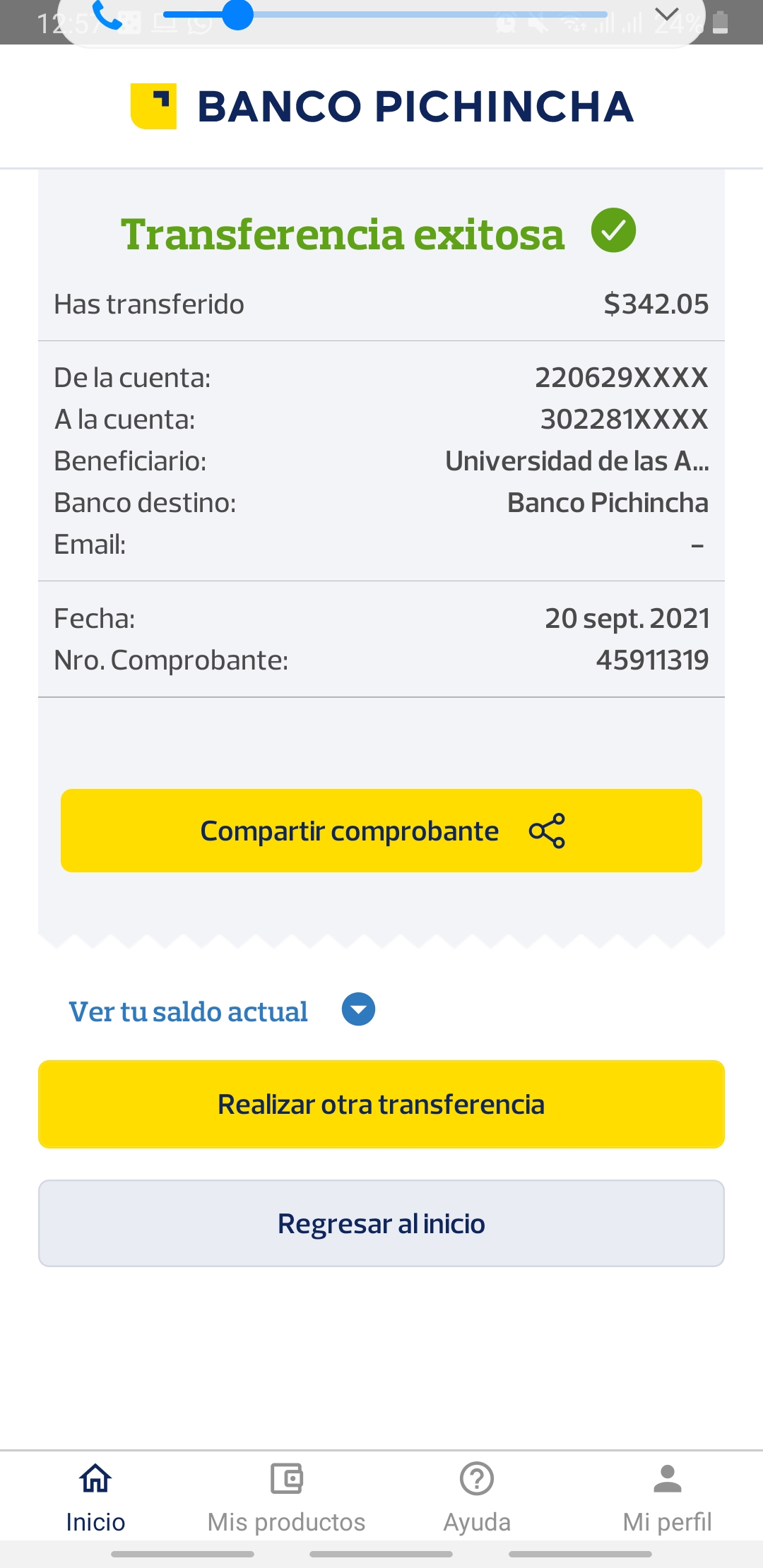Switch to Mis productos tab

[286, 1497]
